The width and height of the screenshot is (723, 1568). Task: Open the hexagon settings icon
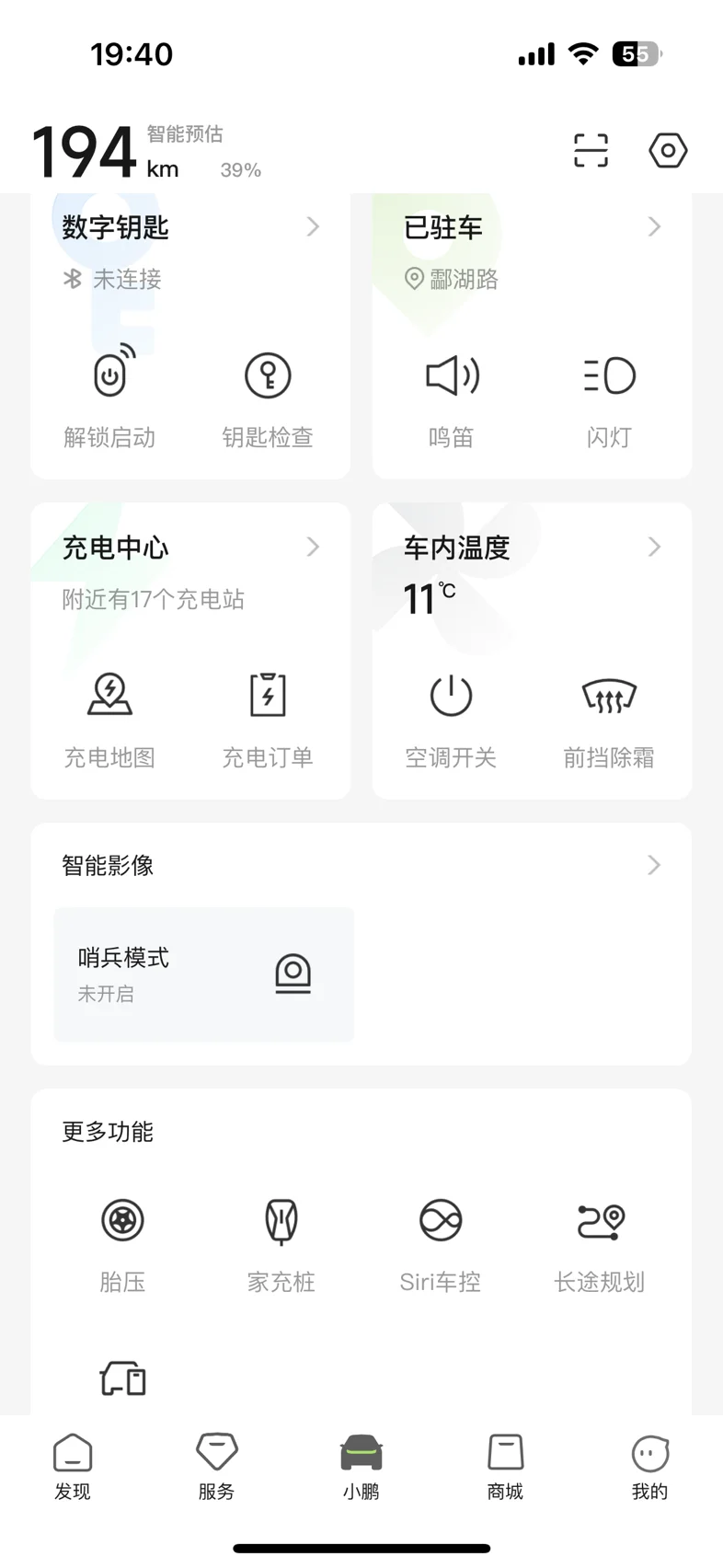(x=668, y=150)
